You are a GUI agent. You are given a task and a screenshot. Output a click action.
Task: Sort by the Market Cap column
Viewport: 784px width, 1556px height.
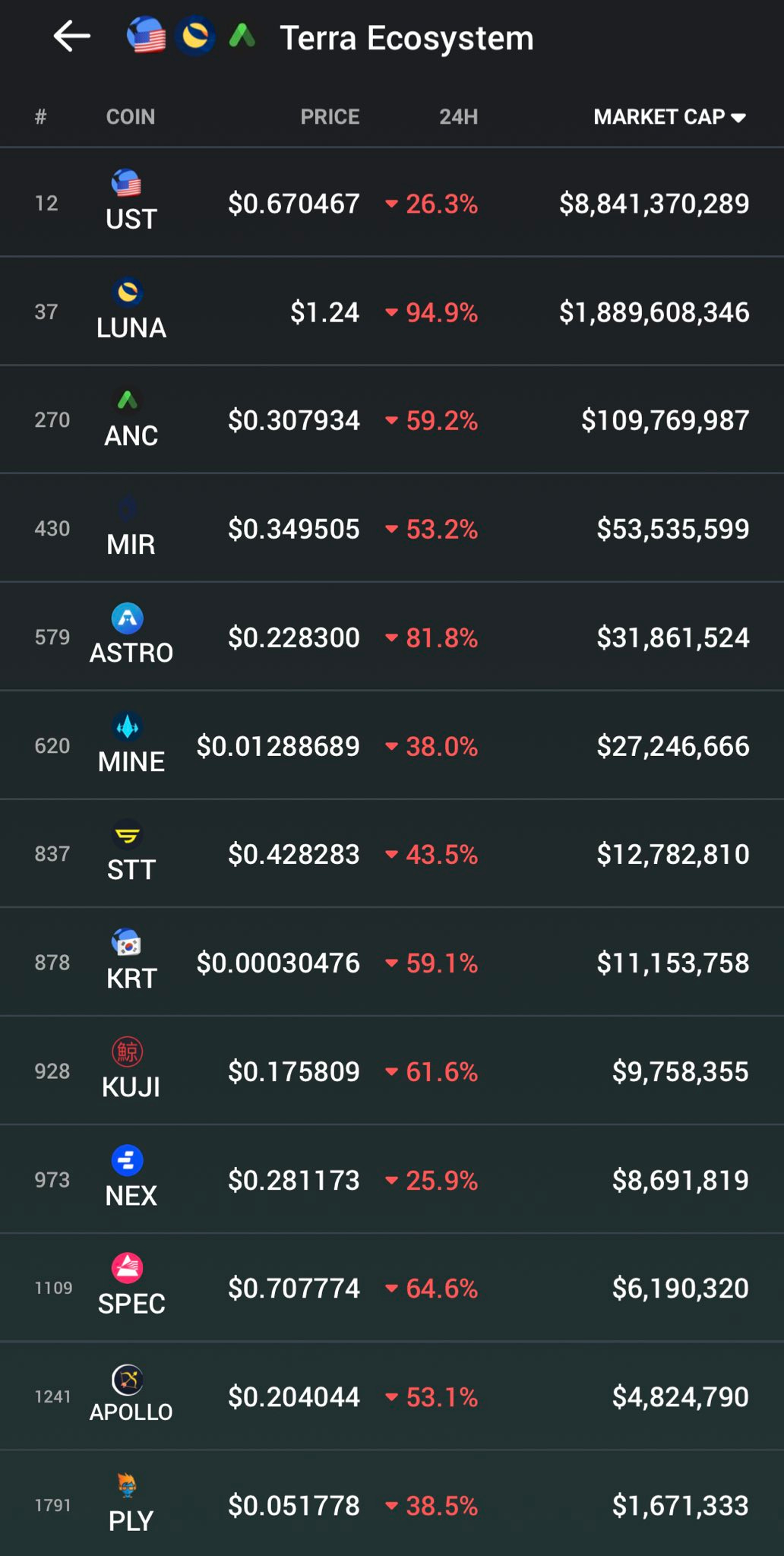(669, 117)
